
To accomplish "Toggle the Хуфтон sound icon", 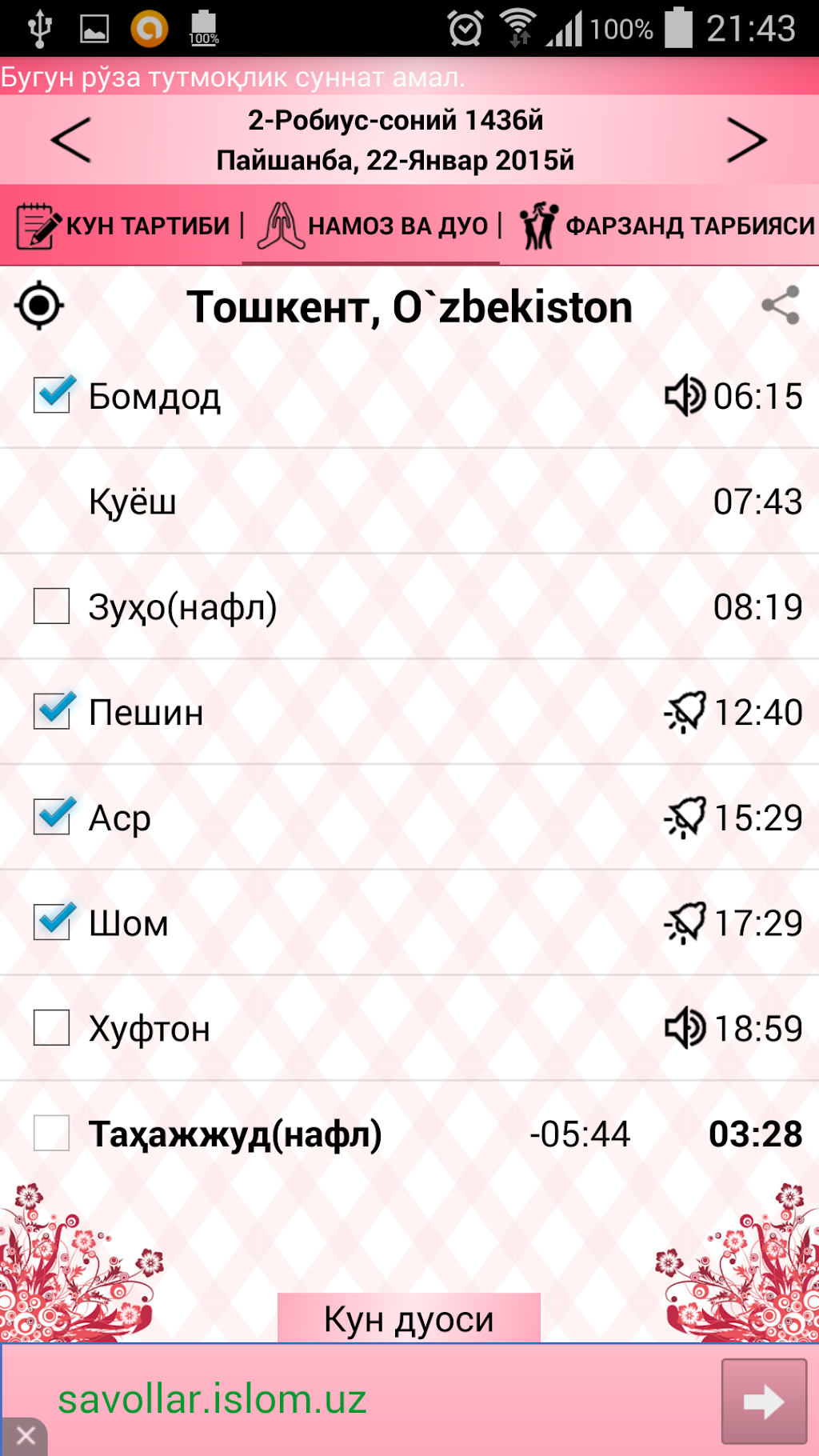I will click(x=685, y=1028).
